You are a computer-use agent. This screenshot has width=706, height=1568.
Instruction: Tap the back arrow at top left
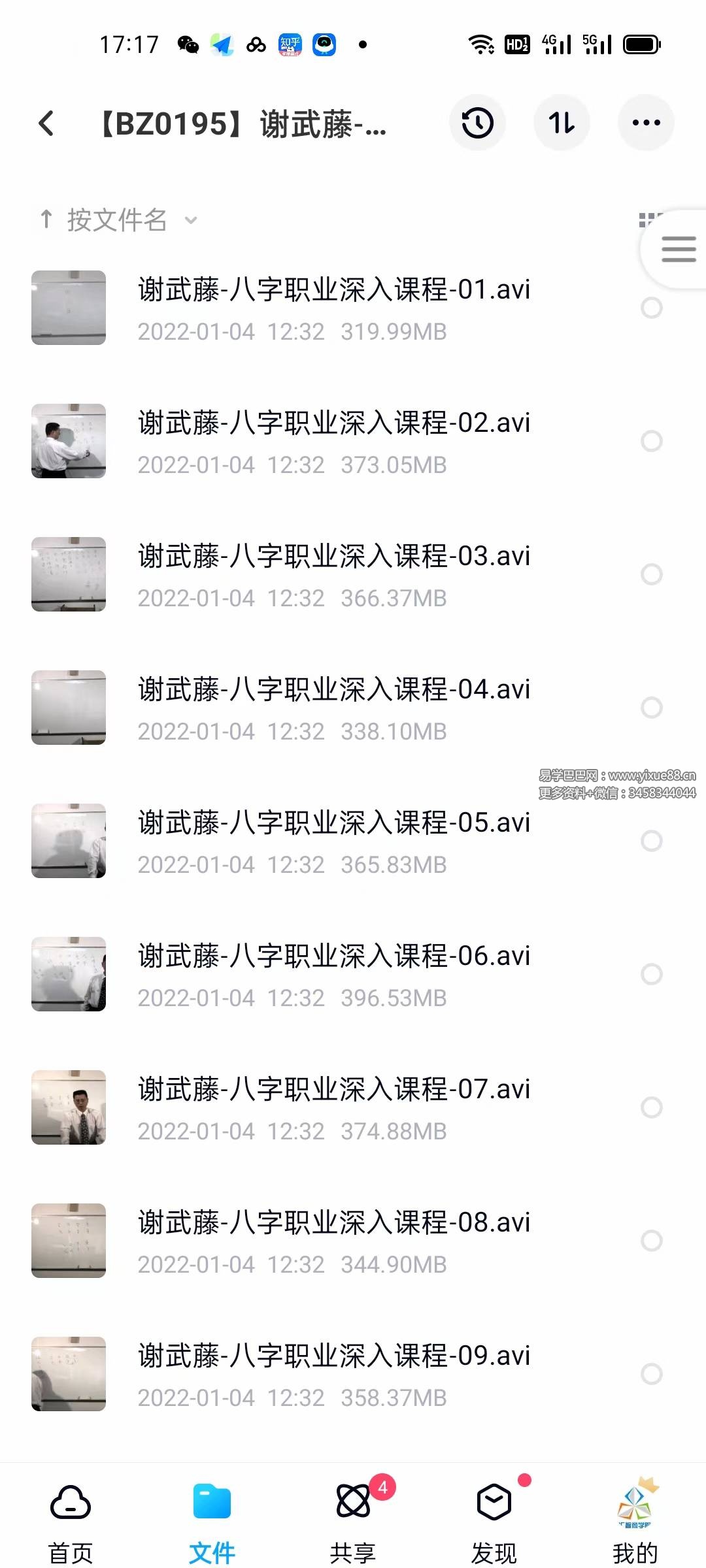click(46, 123)
